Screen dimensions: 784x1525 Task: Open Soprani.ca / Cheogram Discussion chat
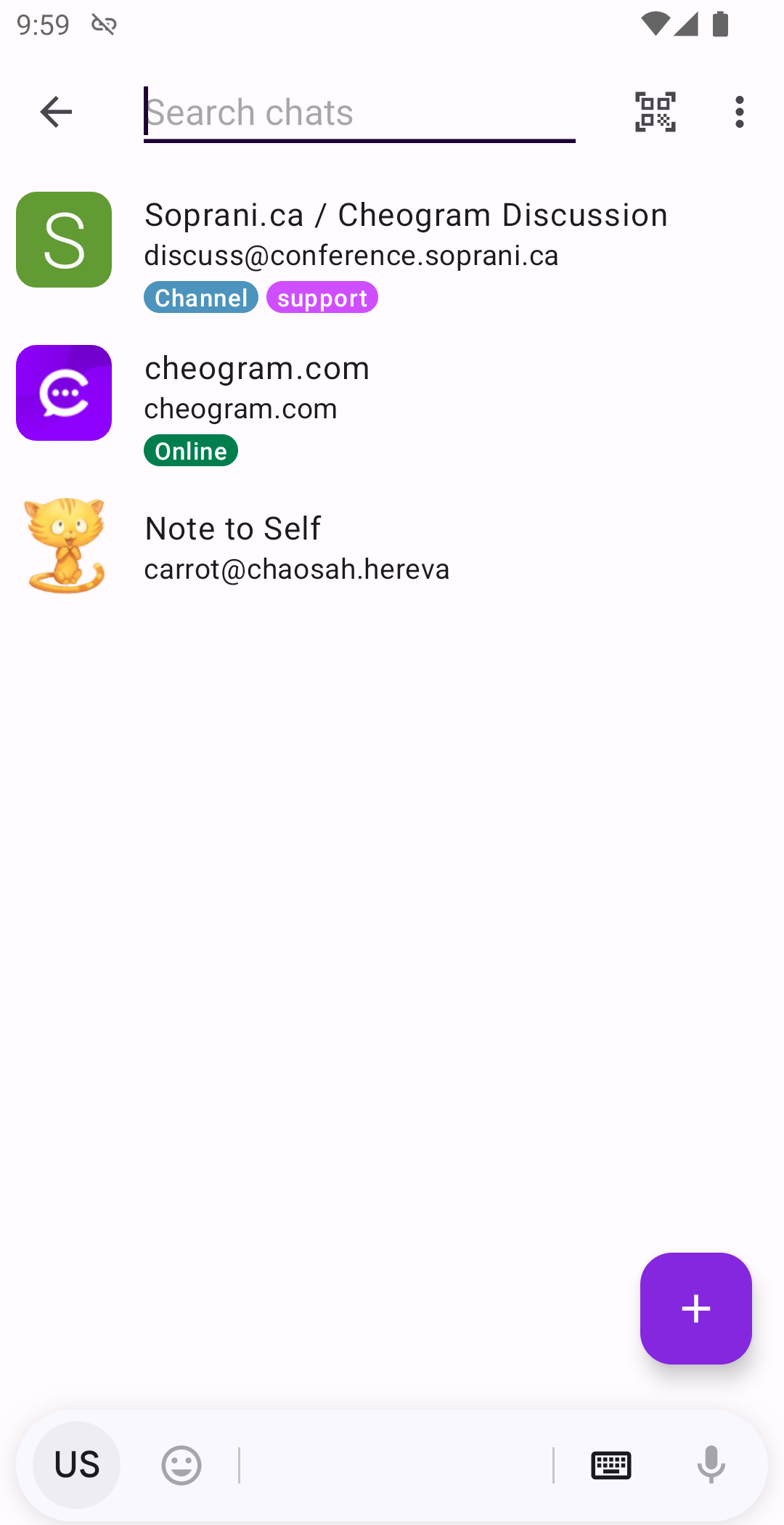pos(406,216)
